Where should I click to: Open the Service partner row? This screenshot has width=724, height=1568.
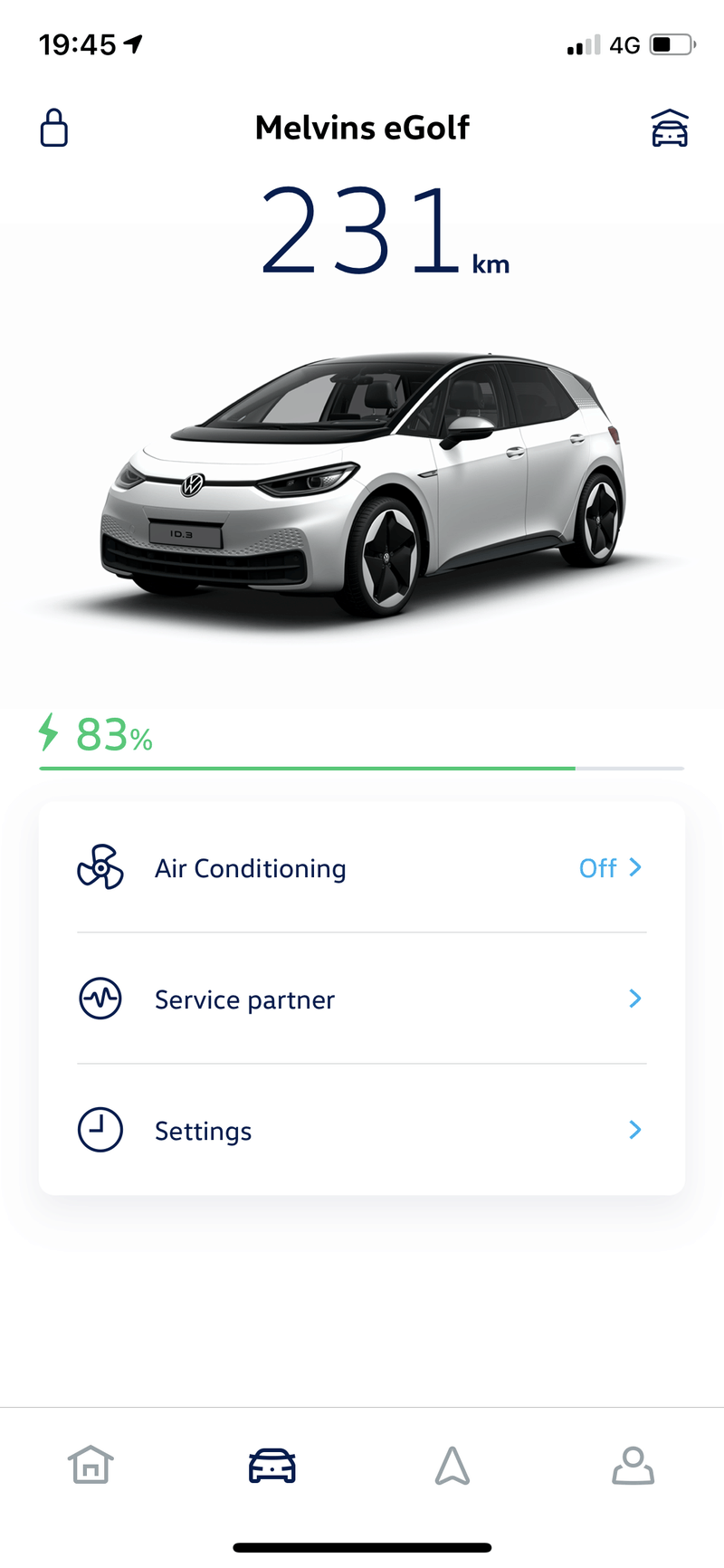(362, 999)
